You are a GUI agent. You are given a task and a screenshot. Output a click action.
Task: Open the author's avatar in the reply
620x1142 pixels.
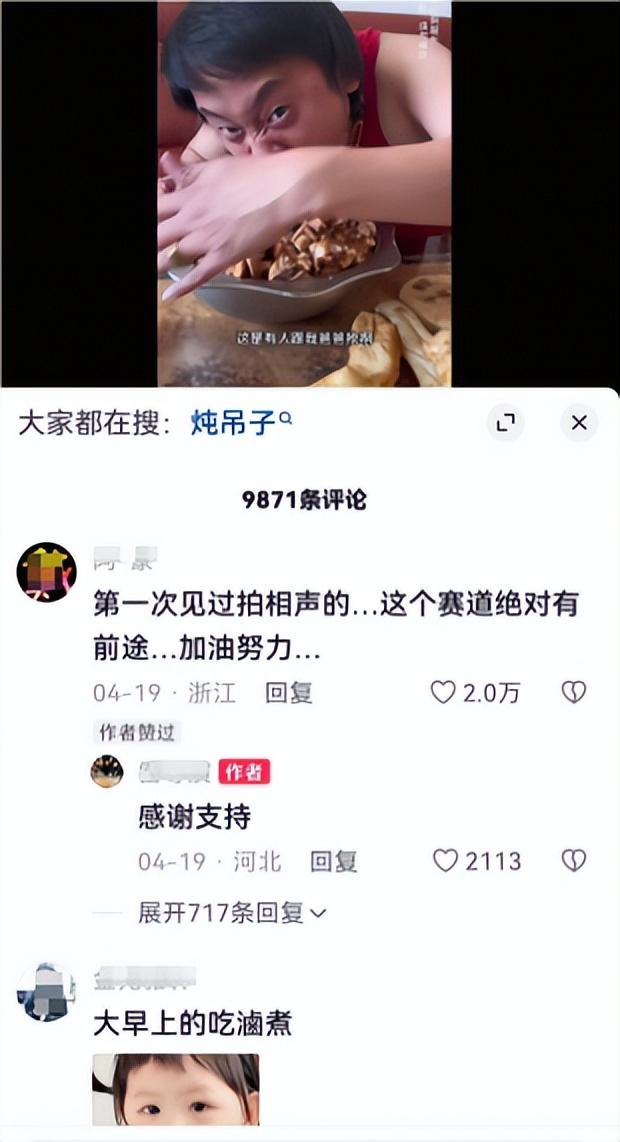107,771
